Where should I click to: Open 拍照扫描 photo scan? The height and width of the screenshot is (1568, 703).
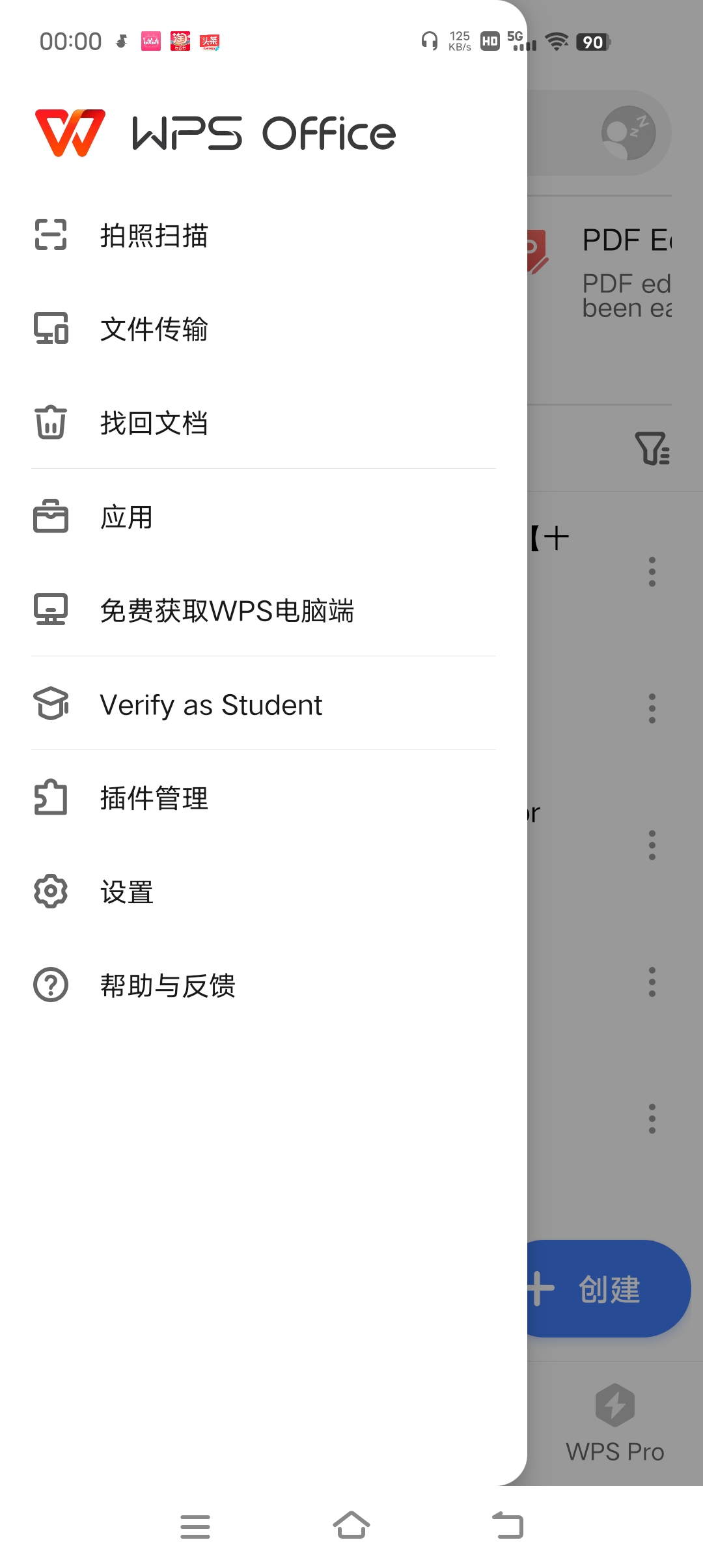pyautogui.click(x=154, y=236)
